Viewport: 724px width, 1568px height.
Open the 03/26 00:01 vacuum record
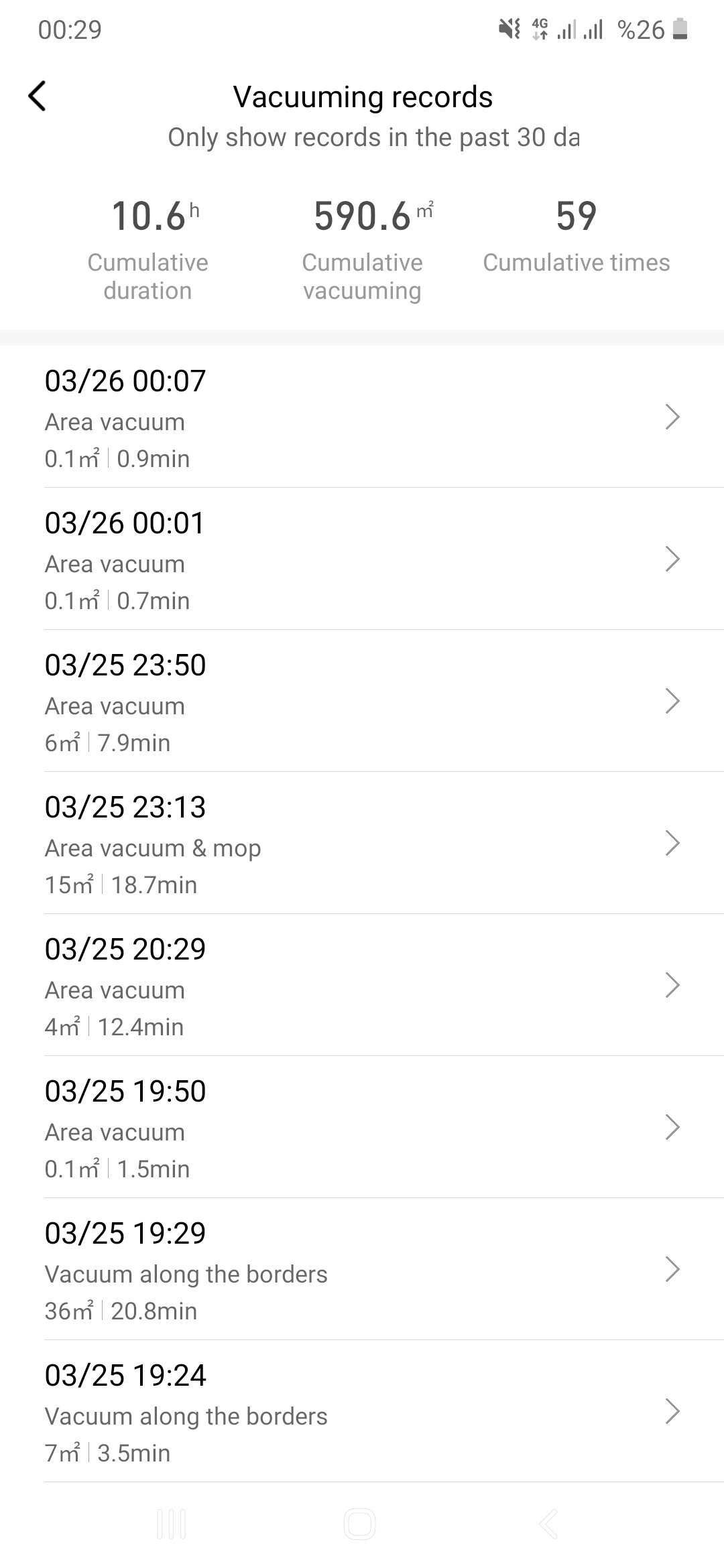pyautogui.click(x=362, y=559)
